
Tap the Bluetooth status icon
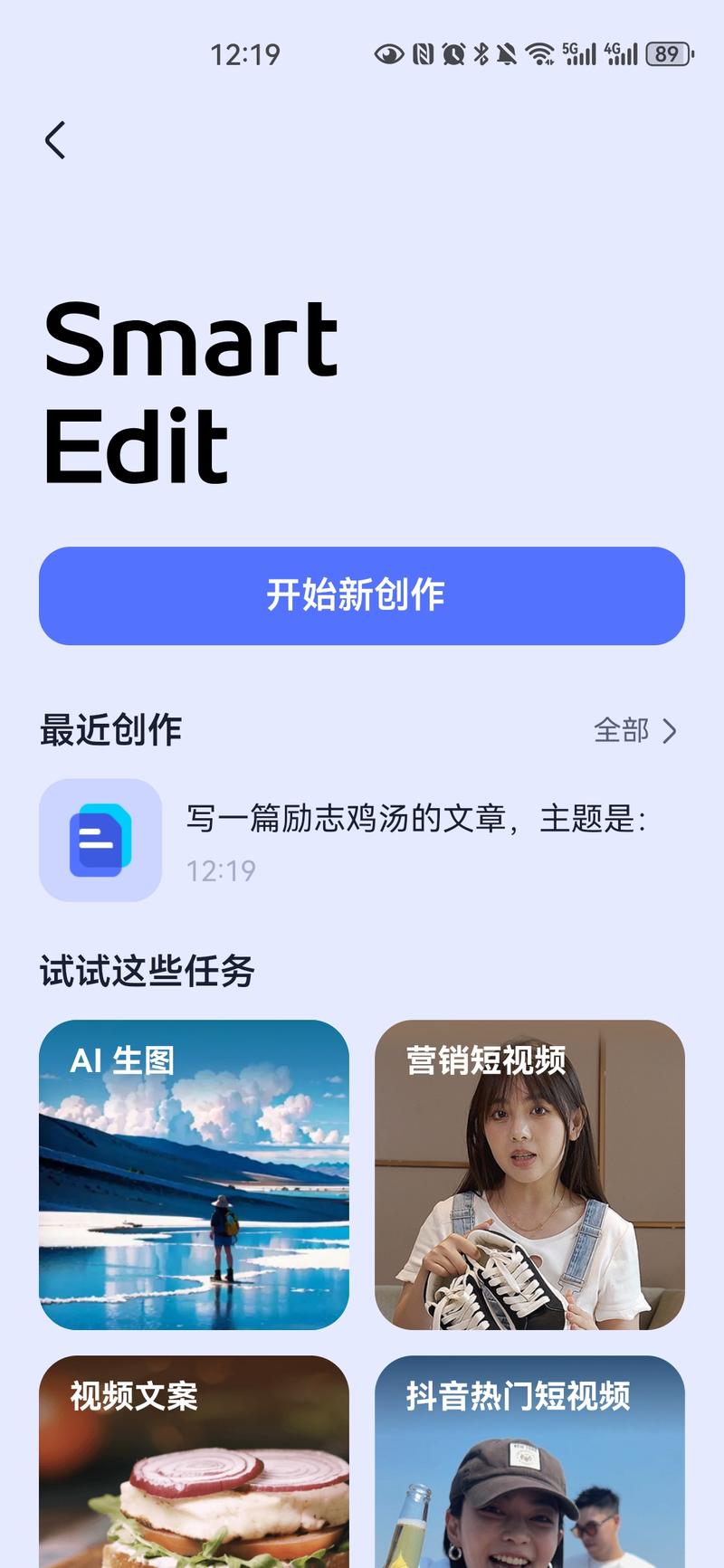pos(482,54)
